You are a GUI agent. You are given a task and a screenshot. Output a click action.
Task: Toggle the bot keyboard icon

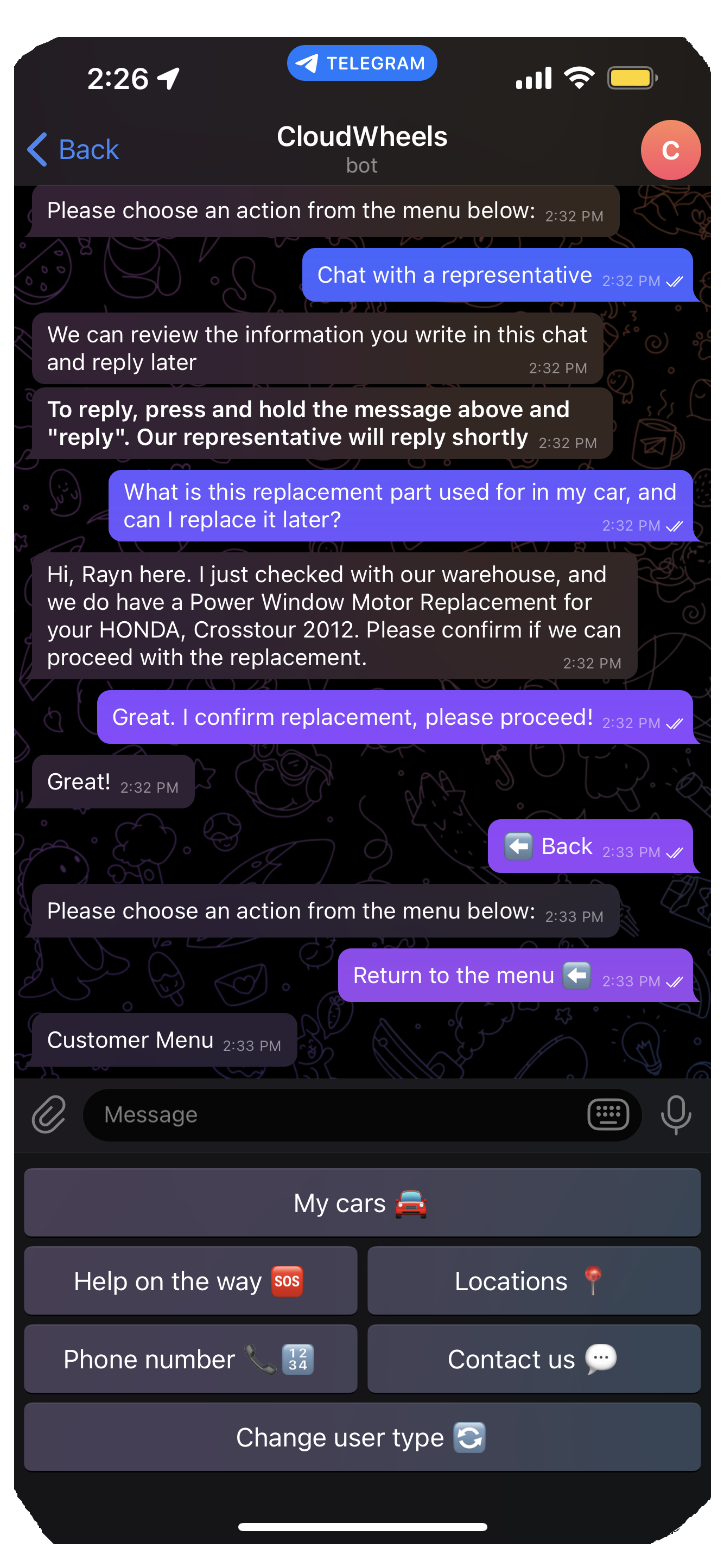coord(608,1114)
